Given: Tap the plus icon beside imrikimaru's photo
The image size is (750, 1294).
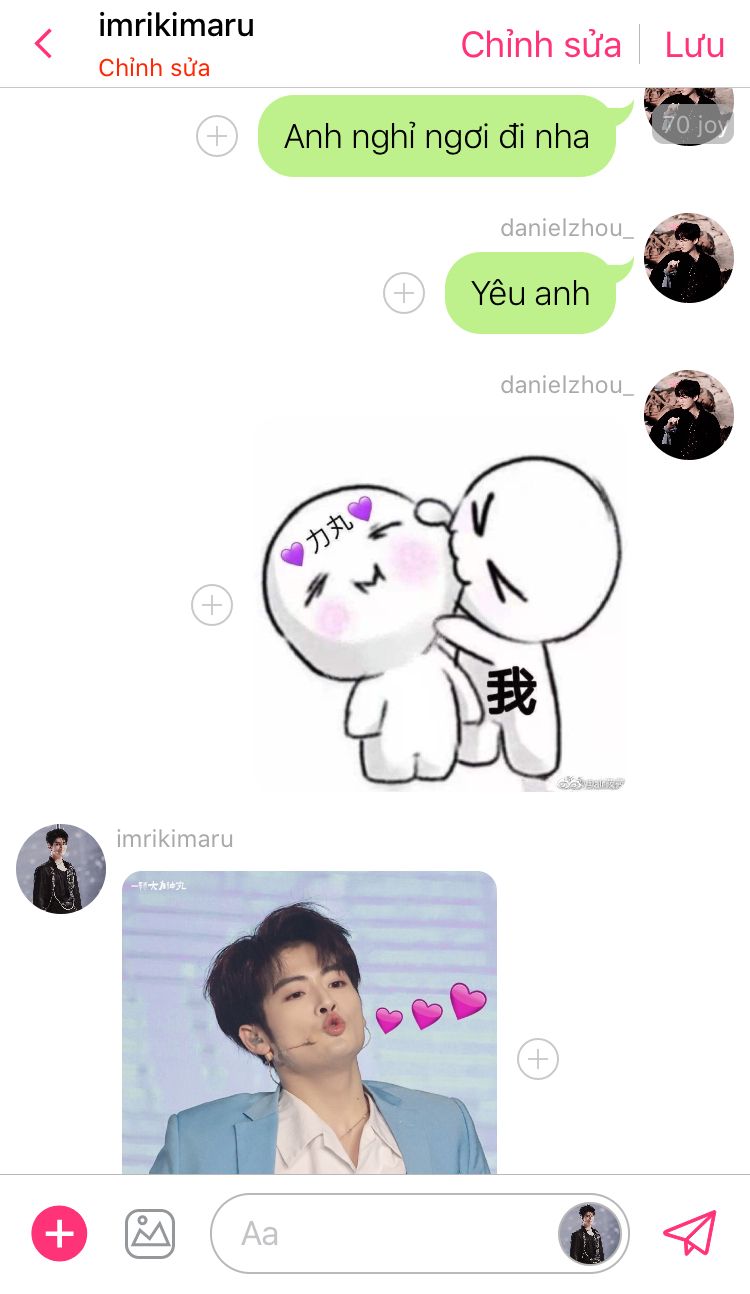Looking at the screenshot, I should [538, 1059].
